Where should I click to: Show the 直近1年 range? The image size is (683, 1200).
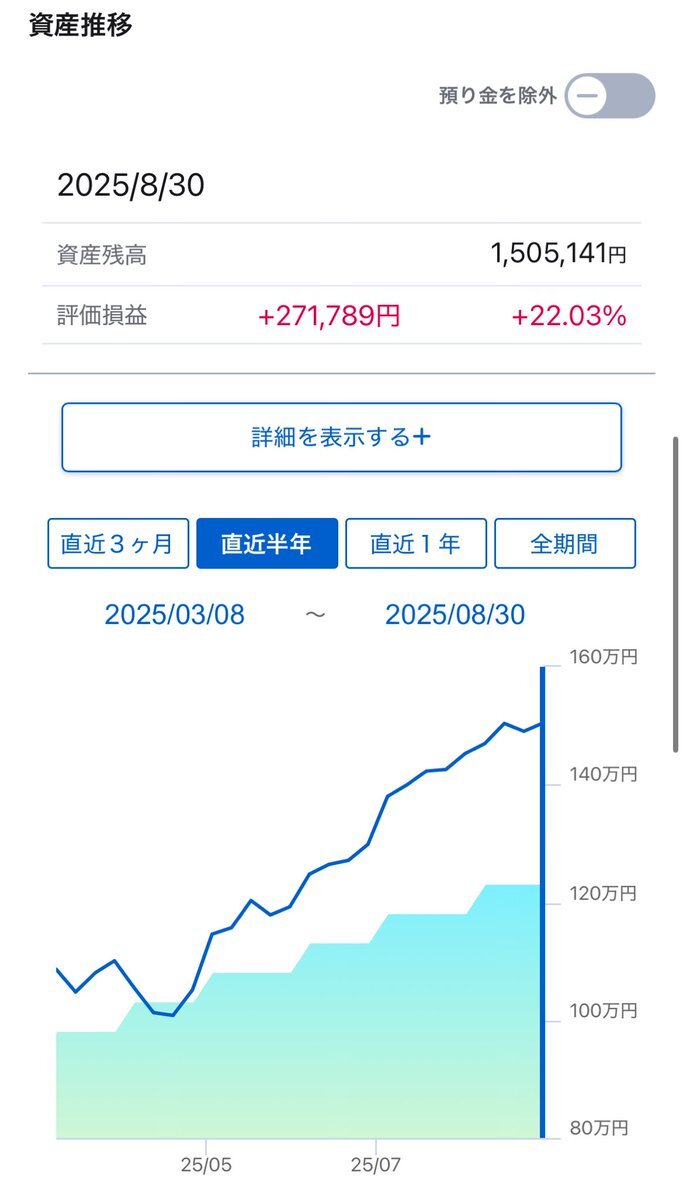click(x=416, y=544)
